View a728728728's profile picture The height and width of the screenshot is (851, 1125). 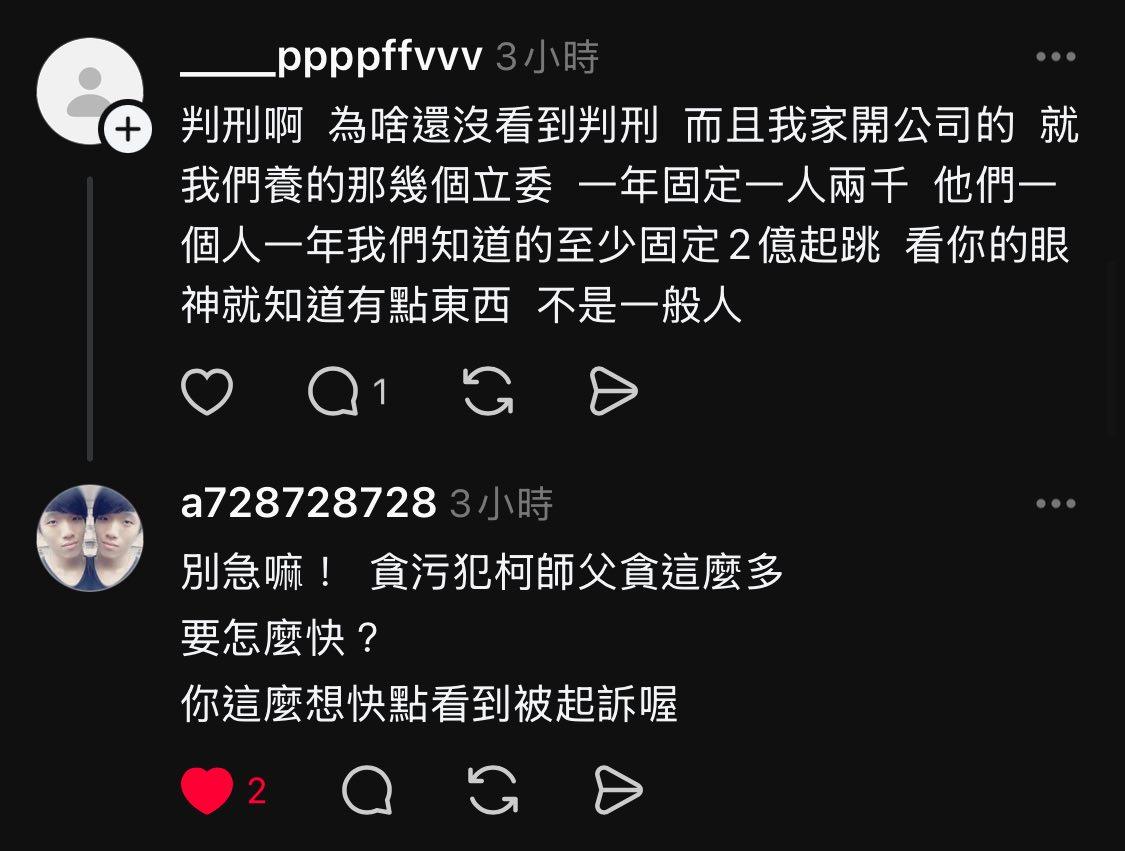click(x=90, y=538)
